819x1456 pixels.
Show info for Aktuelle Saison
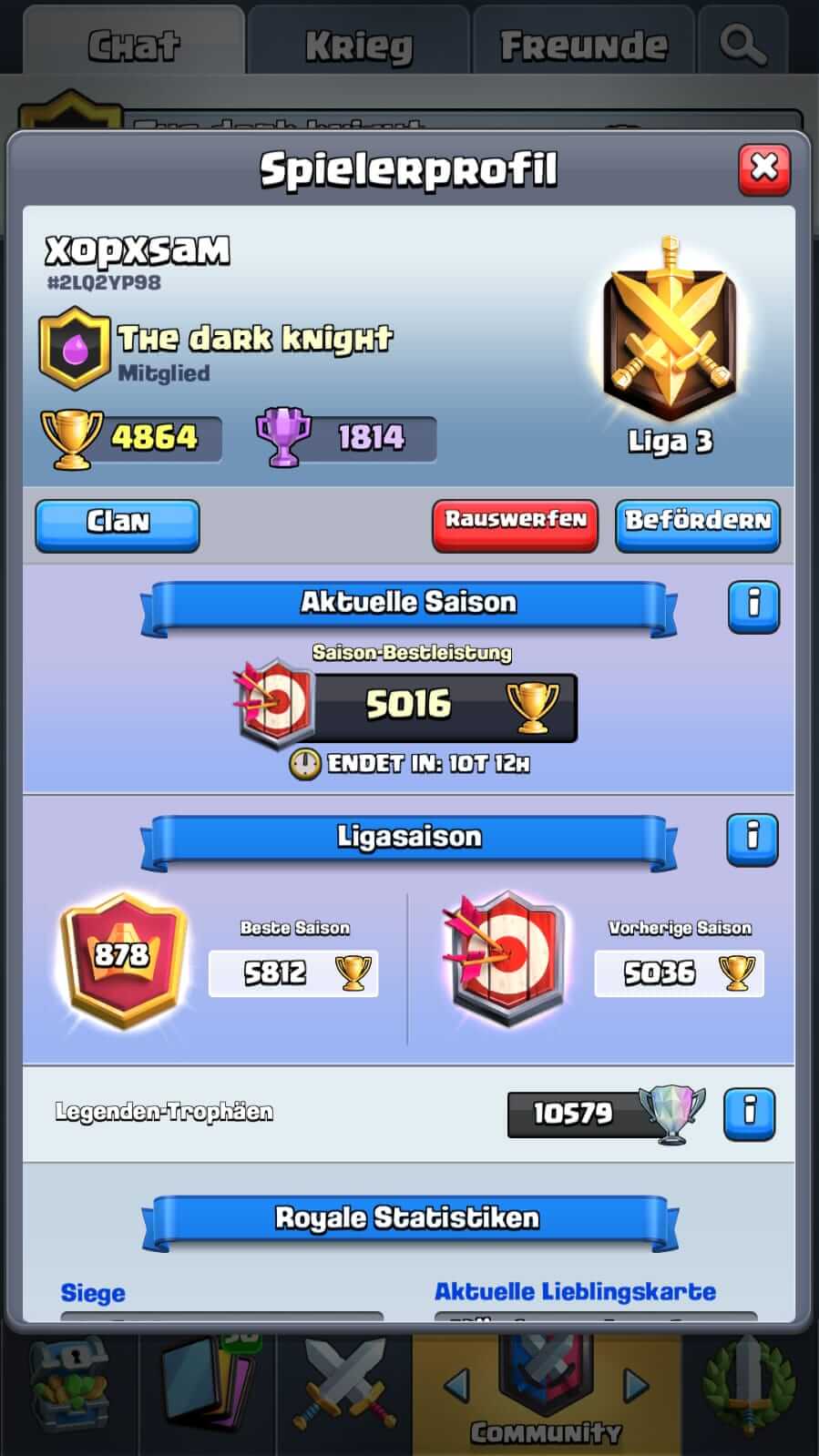point(752,606)
